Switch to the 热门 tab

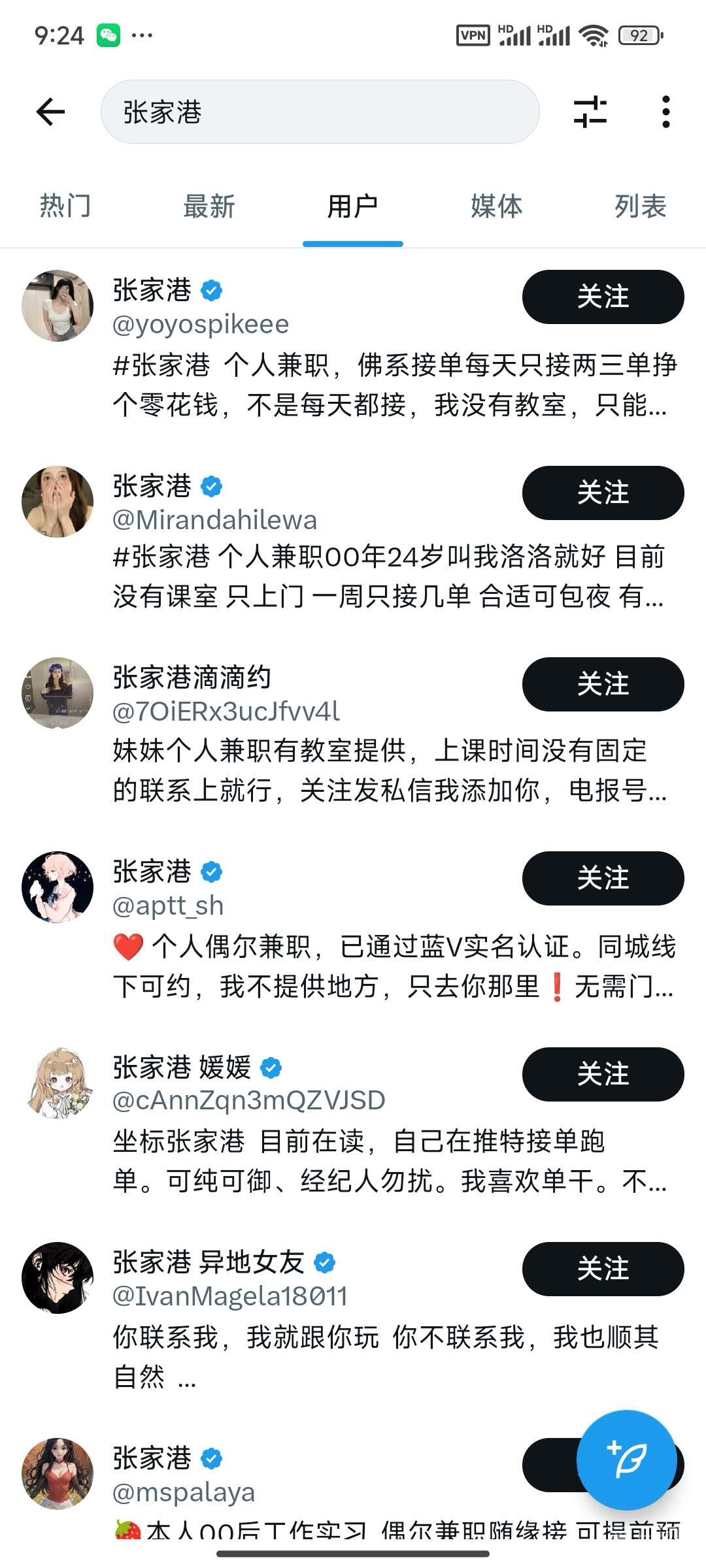[65, 206]
